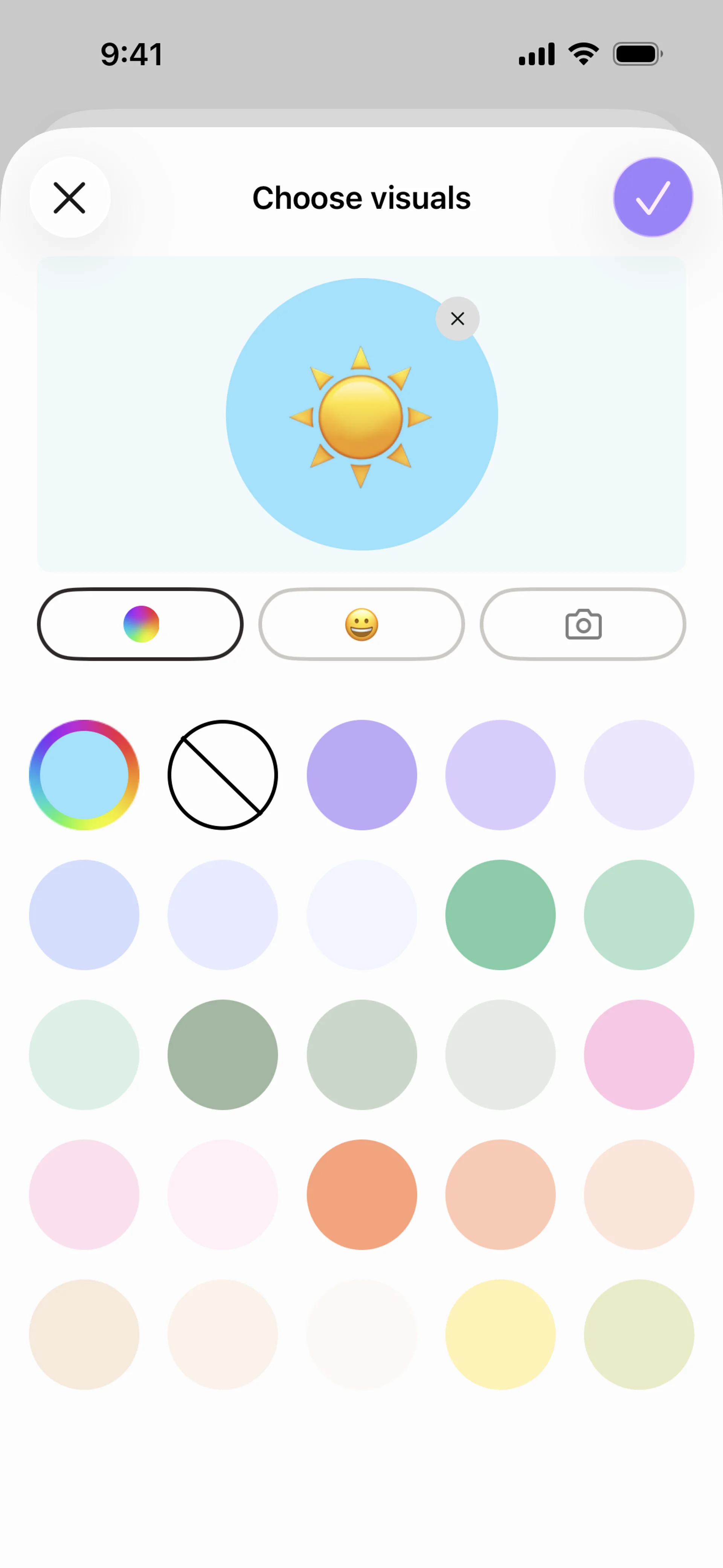Pick the bright pink swatch
Image resolution: width=723 pixels, height=1568 pixels.
coord(638,1054)
